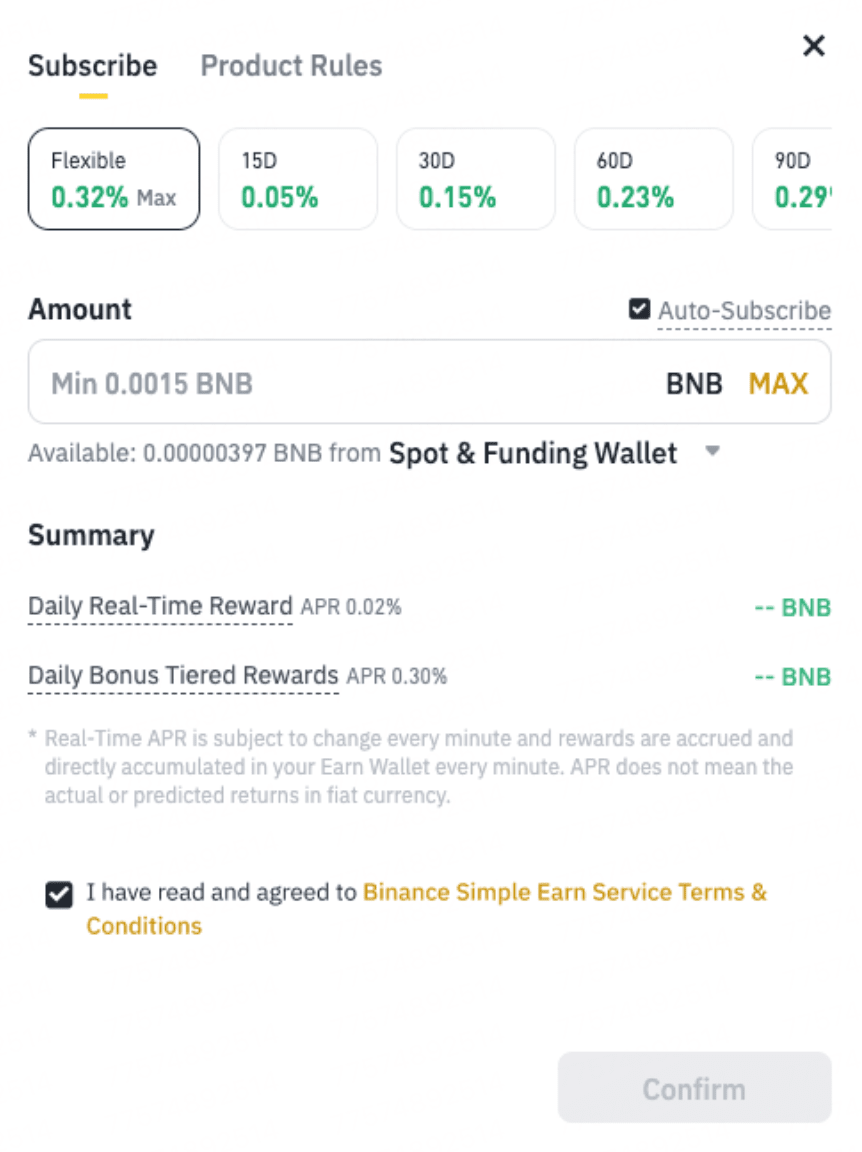Tap the Confirm button
The height and width of the screenshot is (1152, 862).
[x=694, y=1087]
